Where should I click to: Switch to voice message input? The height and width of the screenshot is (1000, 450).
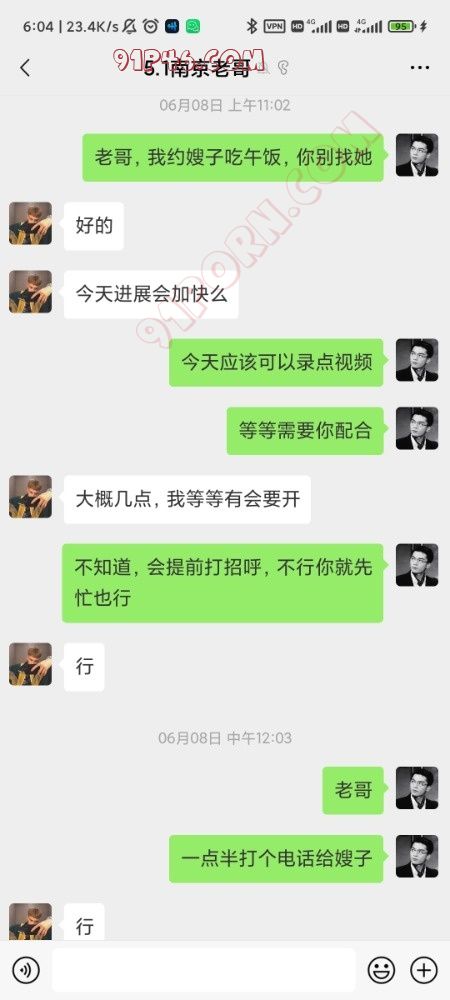tap(25, 970)
